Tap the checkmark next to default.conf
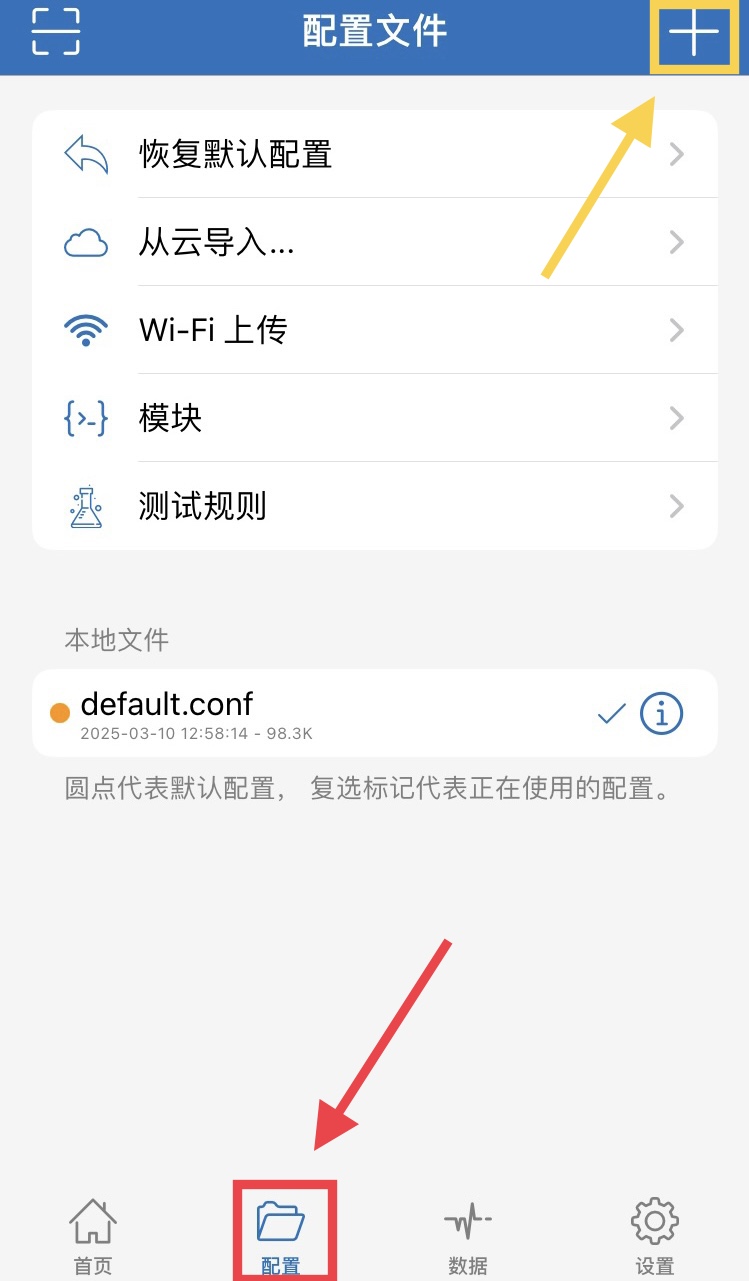This screenshot has height=1281, width=749. [x=610, y=713]
